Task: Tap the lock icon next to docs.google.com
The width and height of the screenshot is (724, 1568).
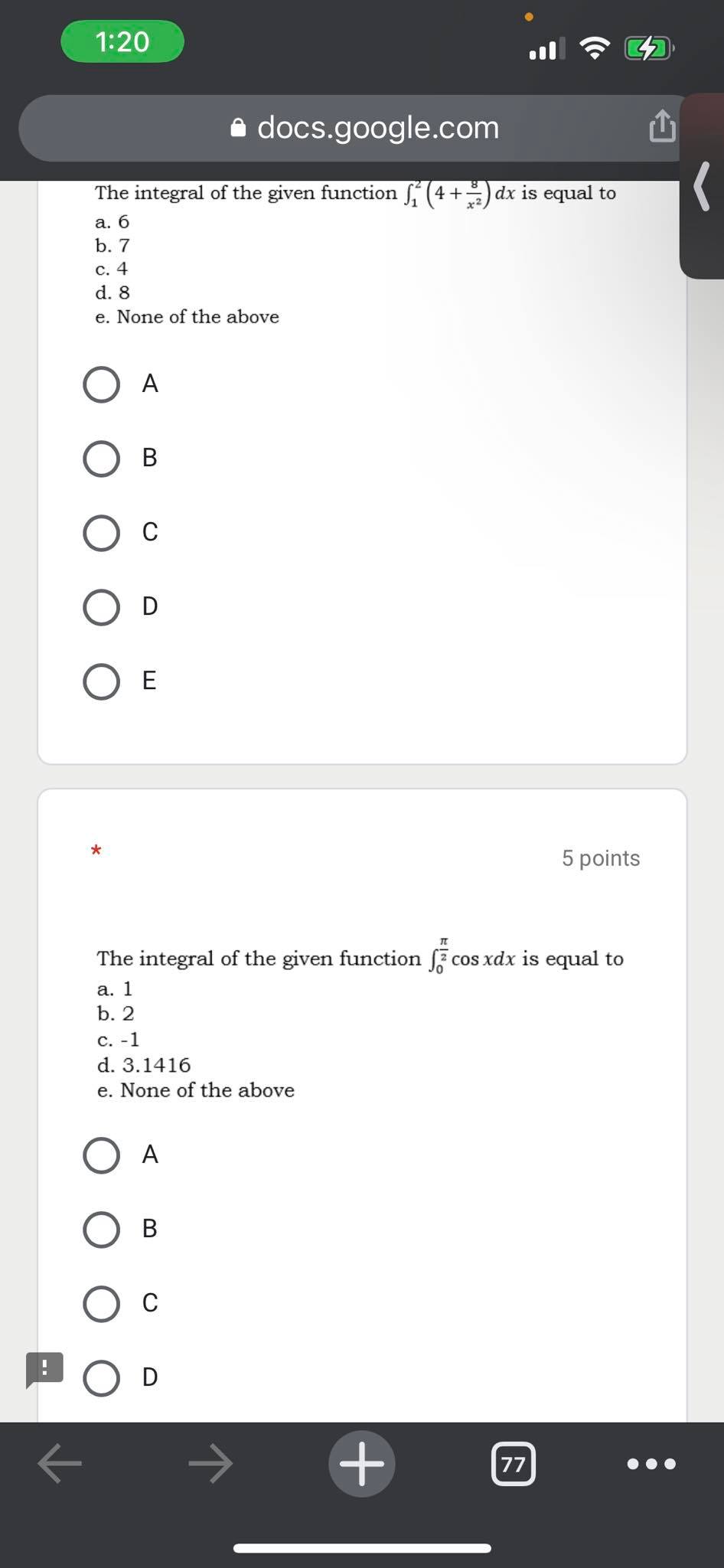Action: click(239, 126)
